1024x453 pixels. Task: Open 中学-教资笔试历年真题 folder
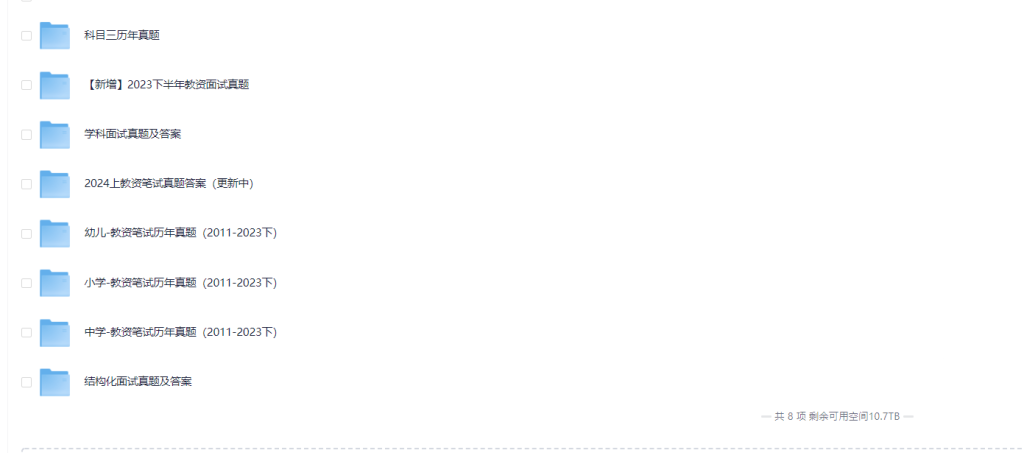pyautogui.click(x=180, y=332)
